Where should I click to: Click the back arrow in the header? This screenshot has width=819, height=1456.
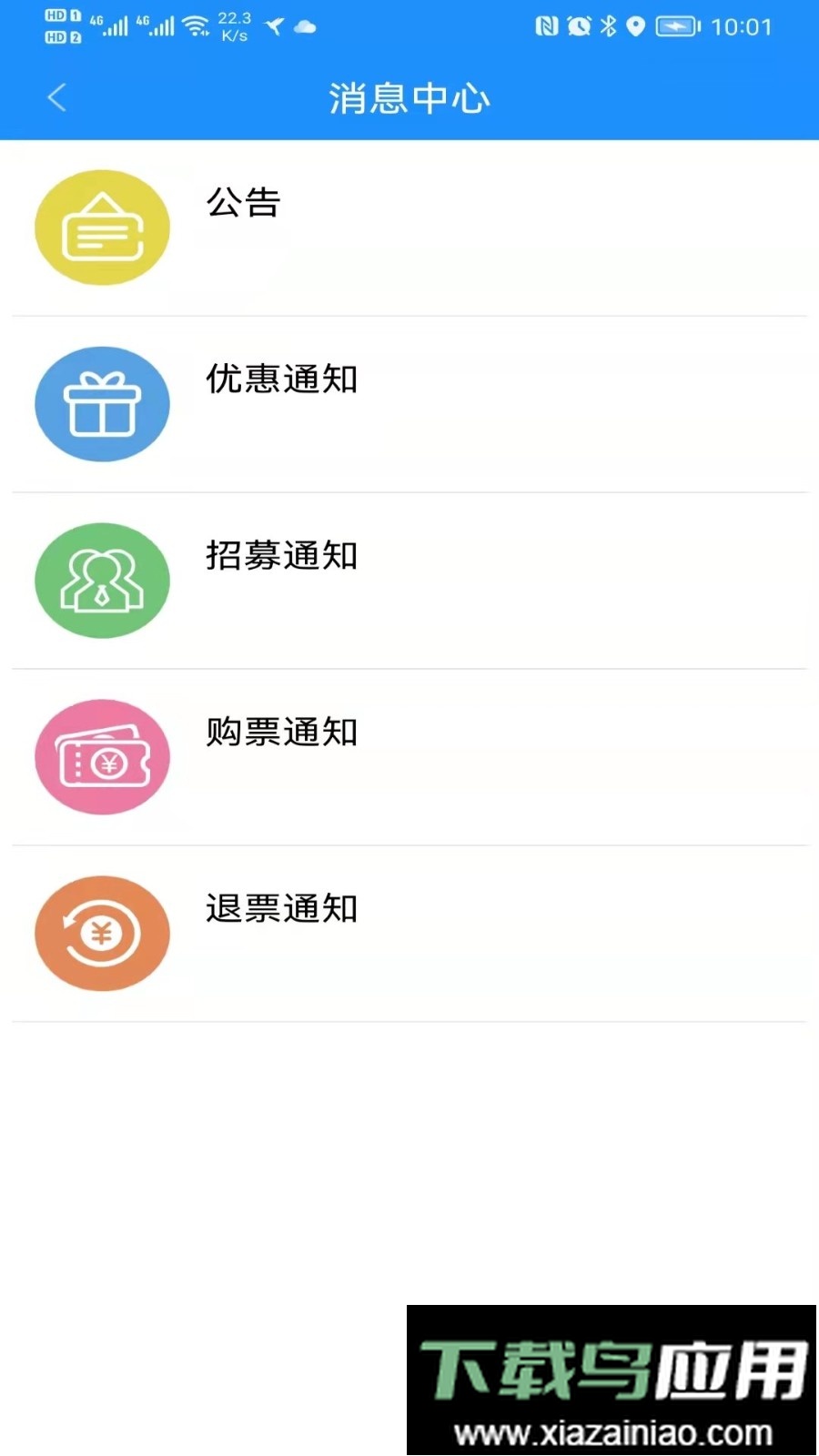56,96
